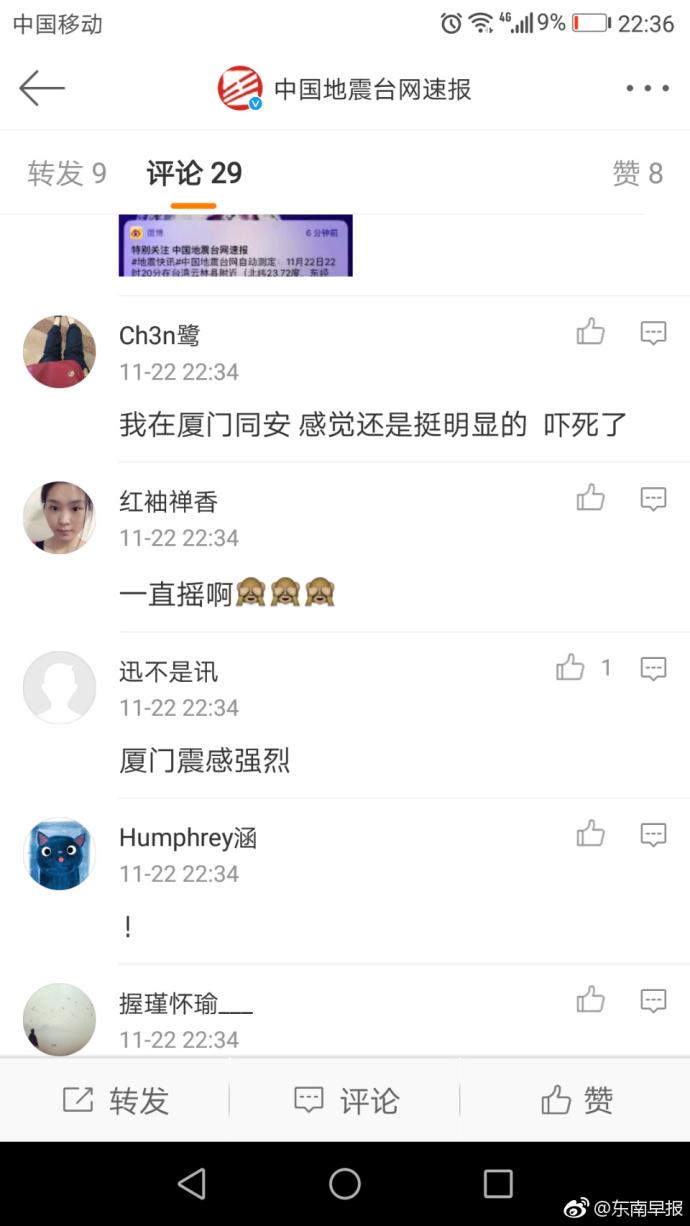Tap the 转发 button in the bottom bar
The height and width of the screenshot is (1226, 690).
click(116, 1101)
